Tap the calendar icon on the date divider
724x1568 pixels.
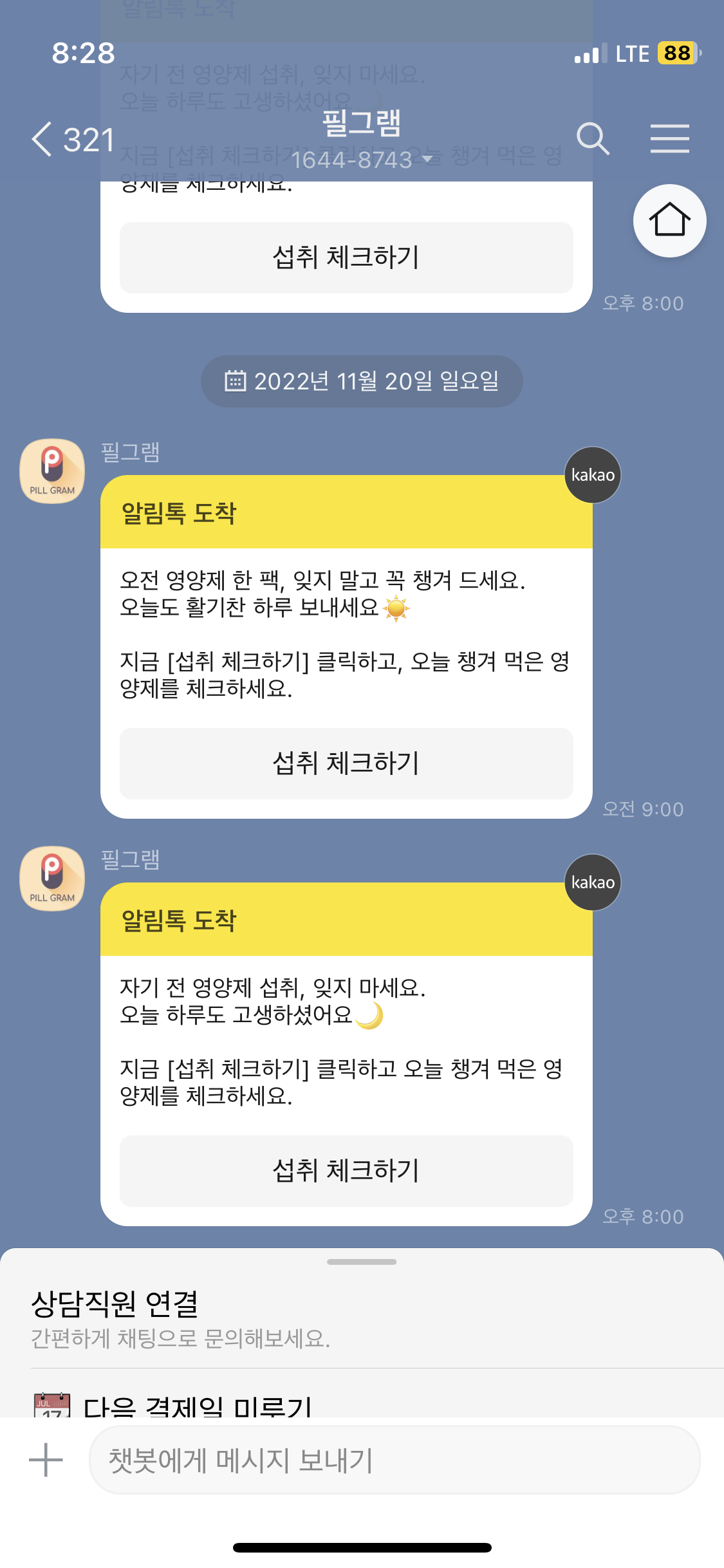[x=237, y=380]
